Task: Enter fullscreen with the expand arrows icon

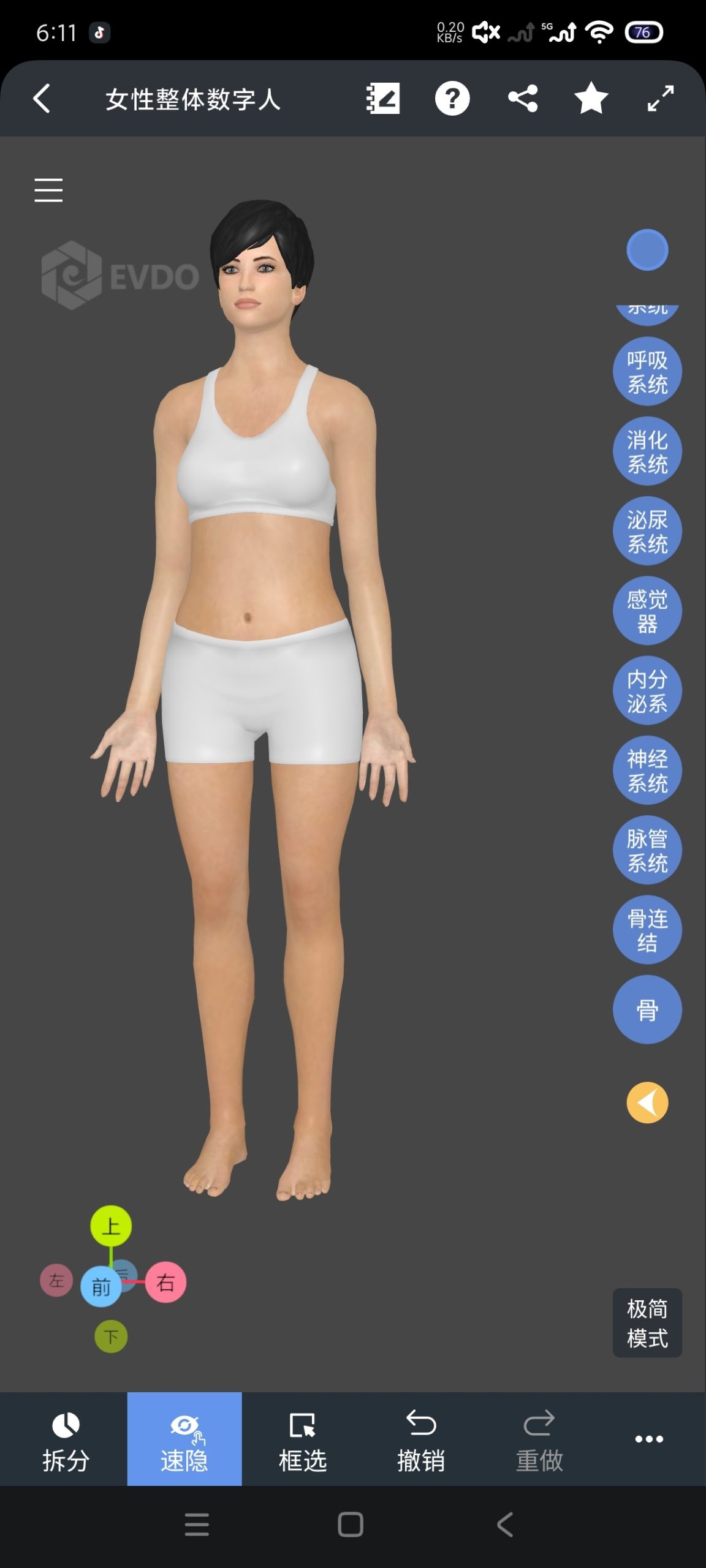Action: pyautogui.click(x=659, y=98)
